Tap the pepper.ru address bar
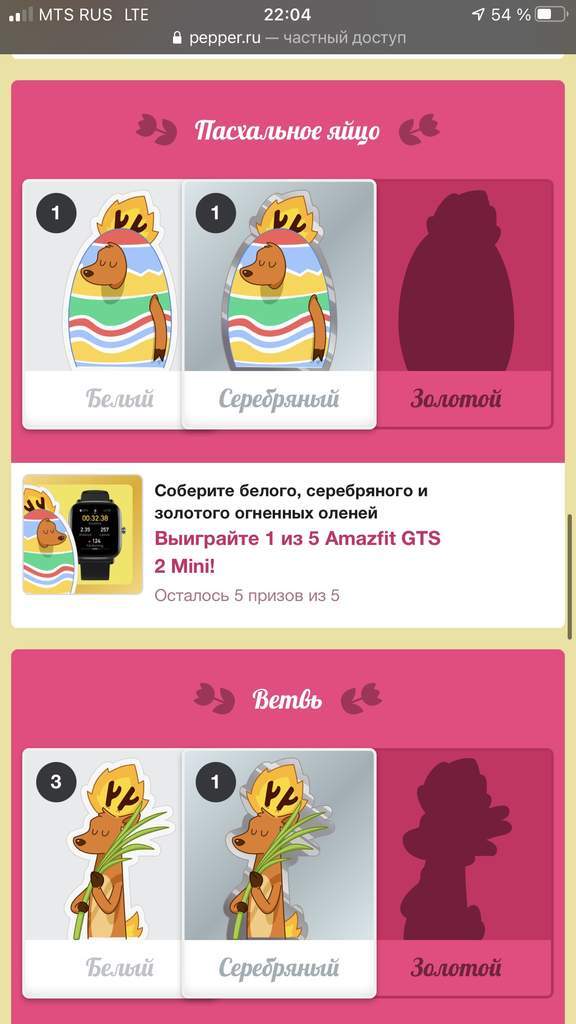 coord(288,38)
